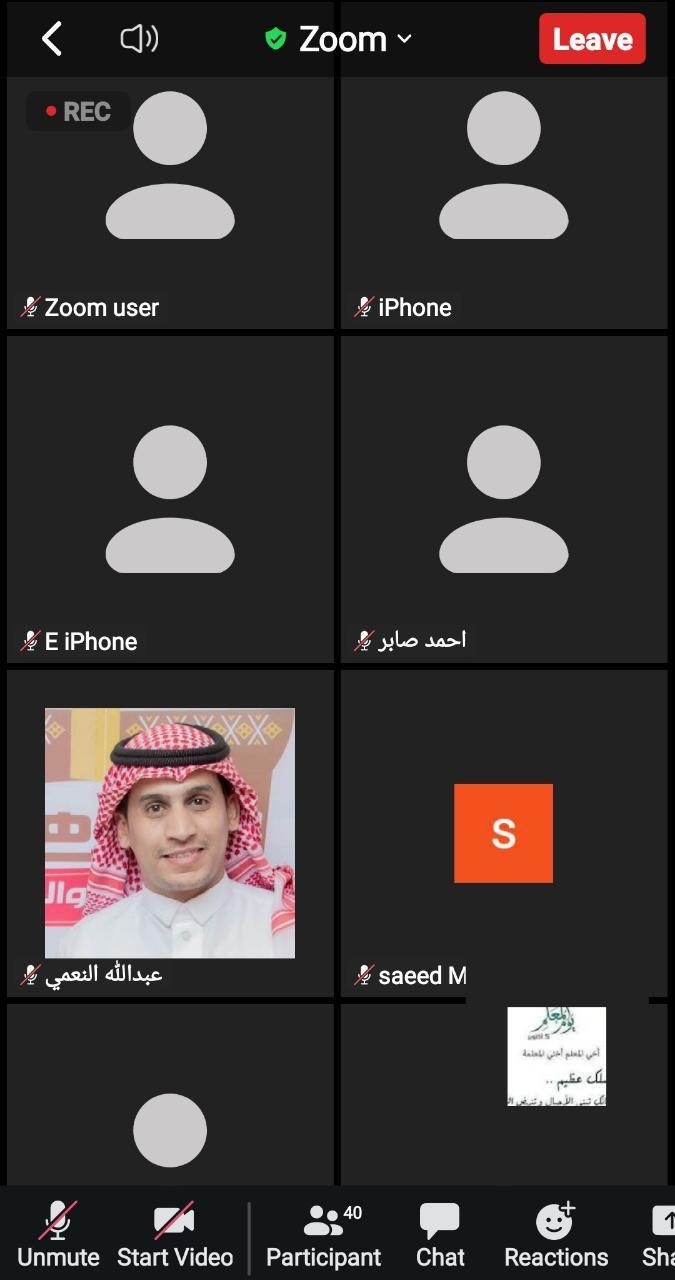Expand the Zoom meeting info dropdown
Screen dimensions: 675x1280
tap(342, 39)
